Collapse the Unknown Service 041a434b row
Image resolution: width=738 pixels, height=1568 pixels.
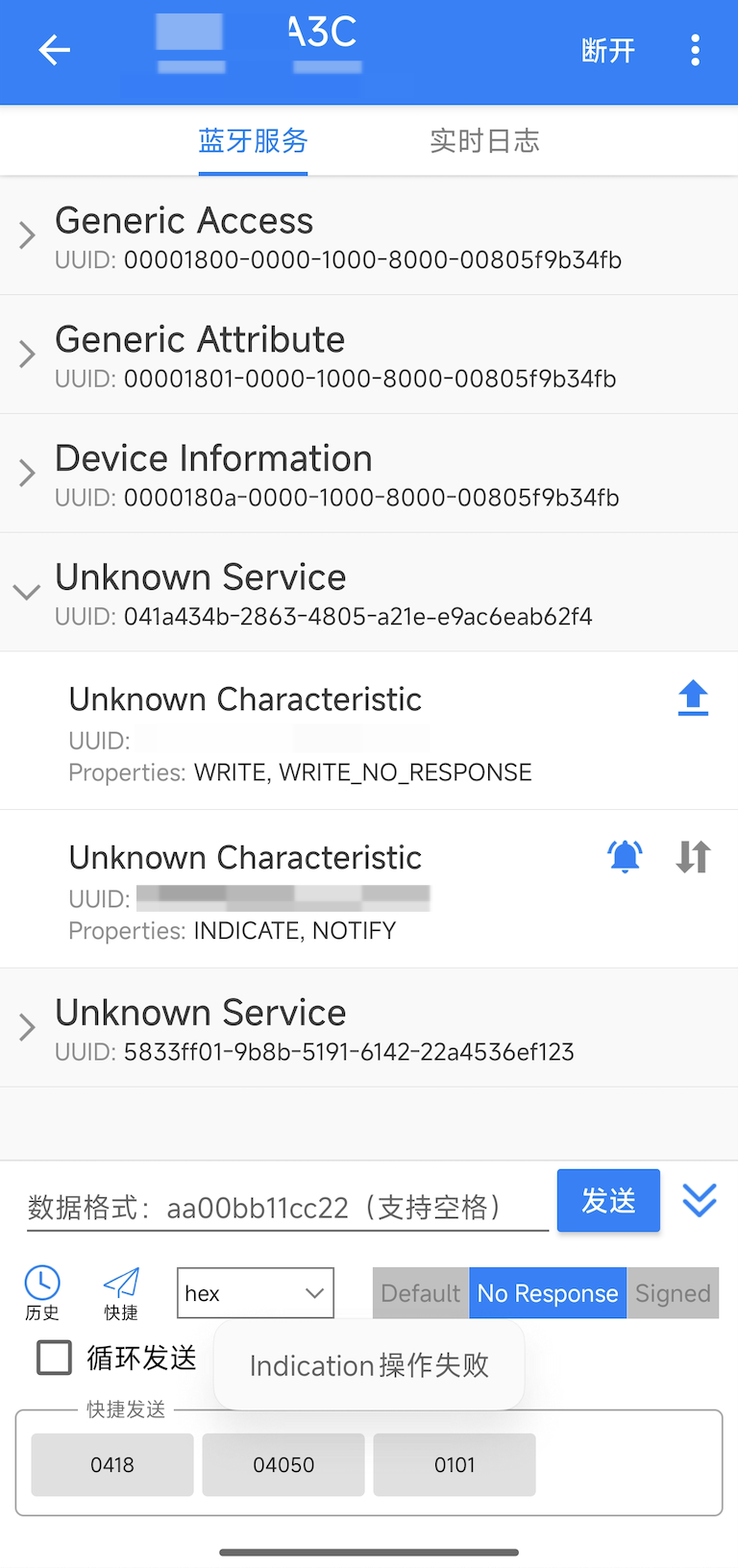click(x=369, y=592)
